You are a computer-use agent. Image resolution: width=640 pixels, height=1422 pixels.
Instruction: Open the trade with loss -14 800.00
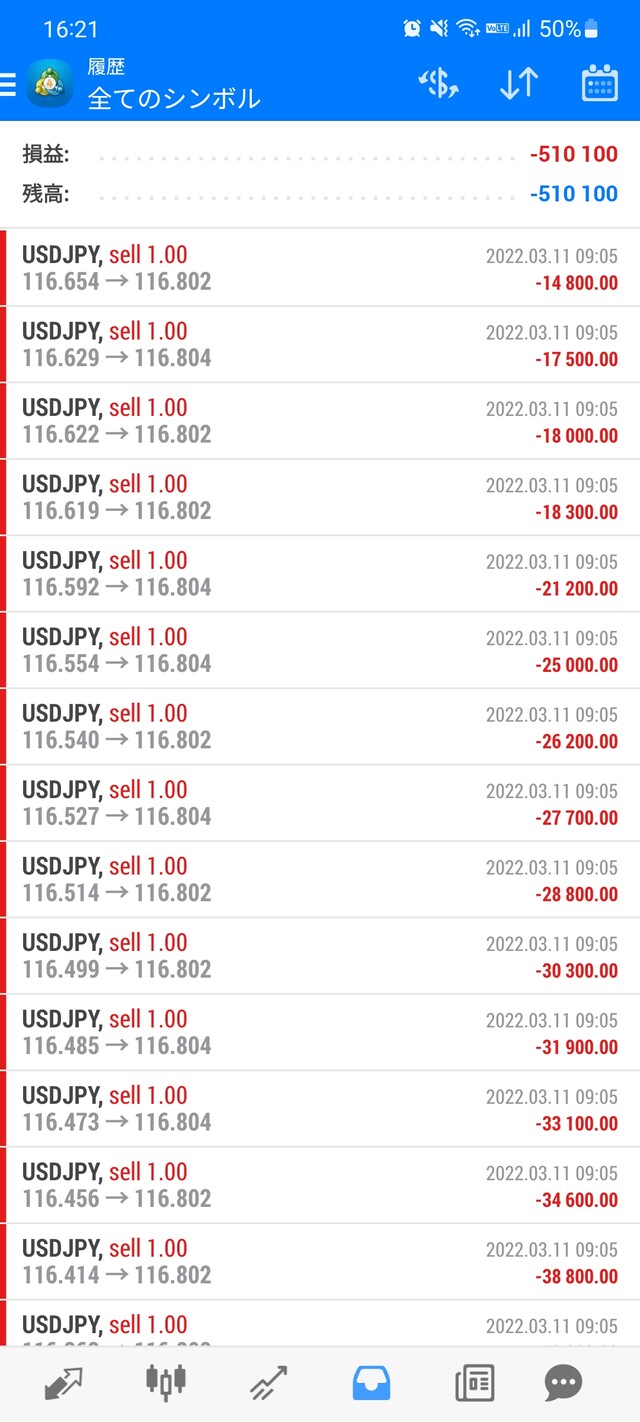pyautogui.click(x=320, y=268)
